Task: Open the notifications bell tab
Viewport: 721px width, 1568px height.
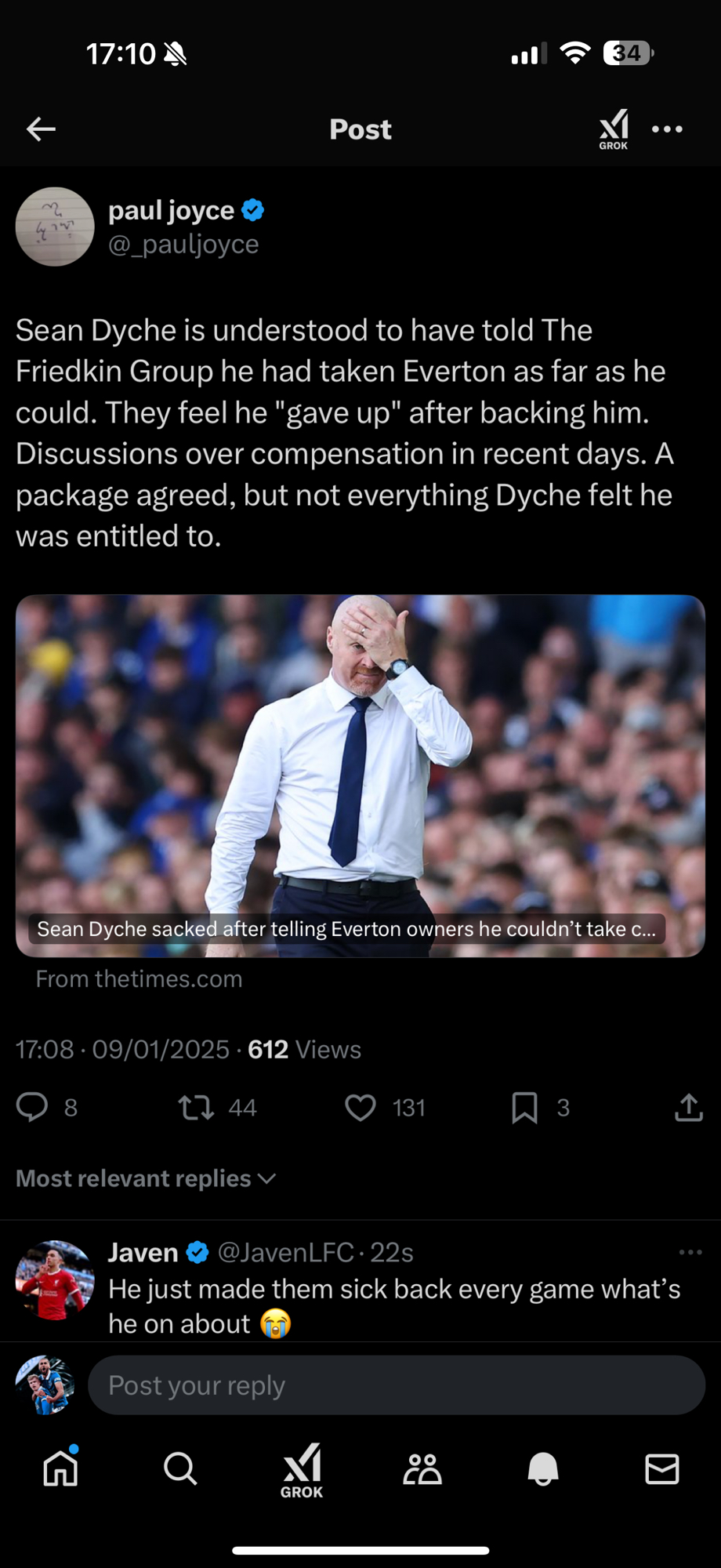Action: coord(542,1468)
